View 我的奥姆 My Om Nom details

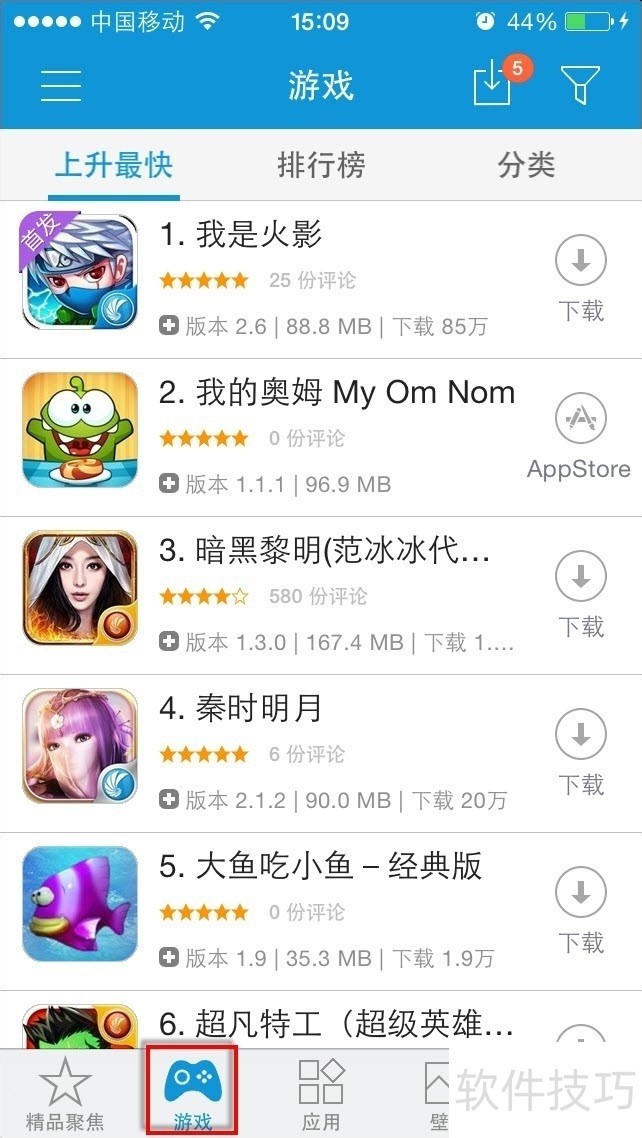337,393
